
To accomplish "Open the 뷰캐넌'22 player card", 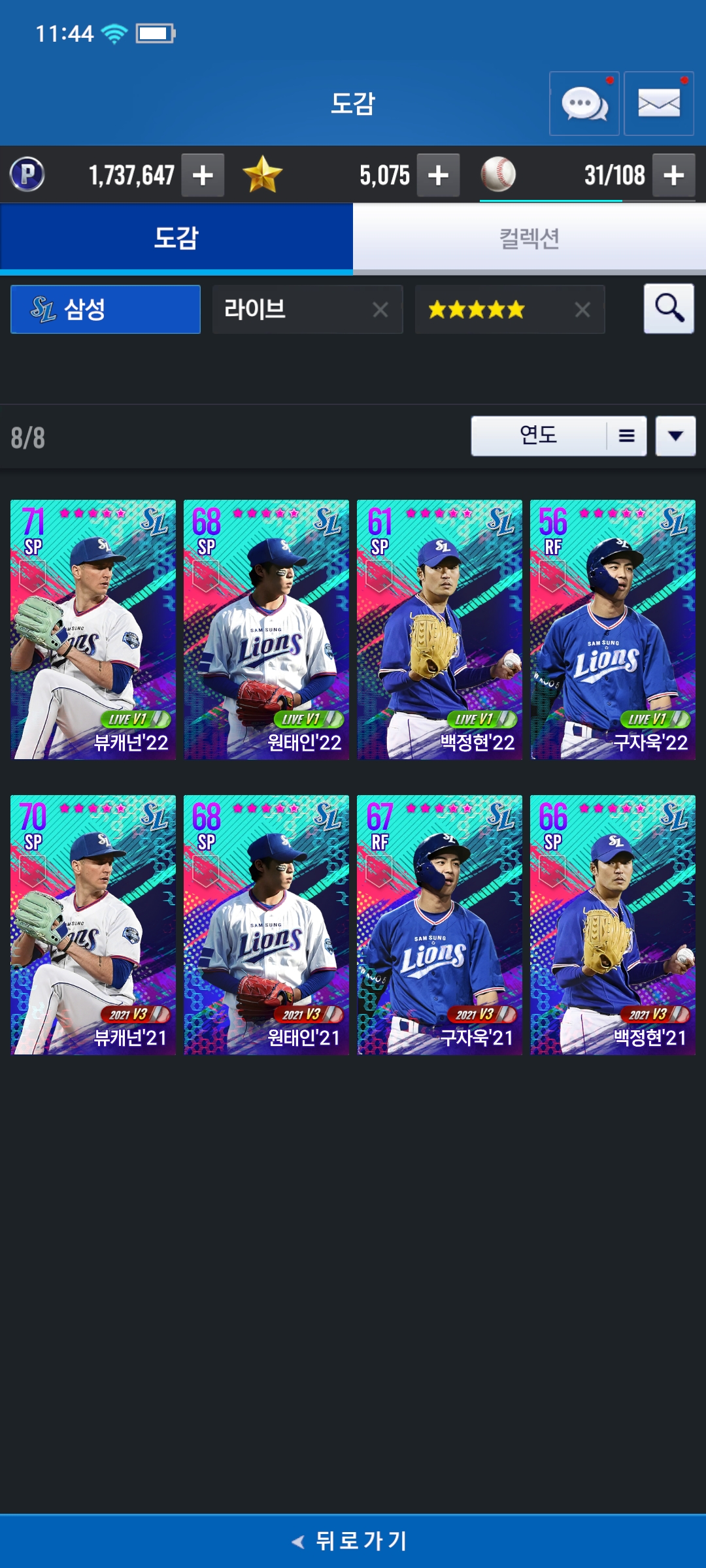I will (x=93, y=629).
